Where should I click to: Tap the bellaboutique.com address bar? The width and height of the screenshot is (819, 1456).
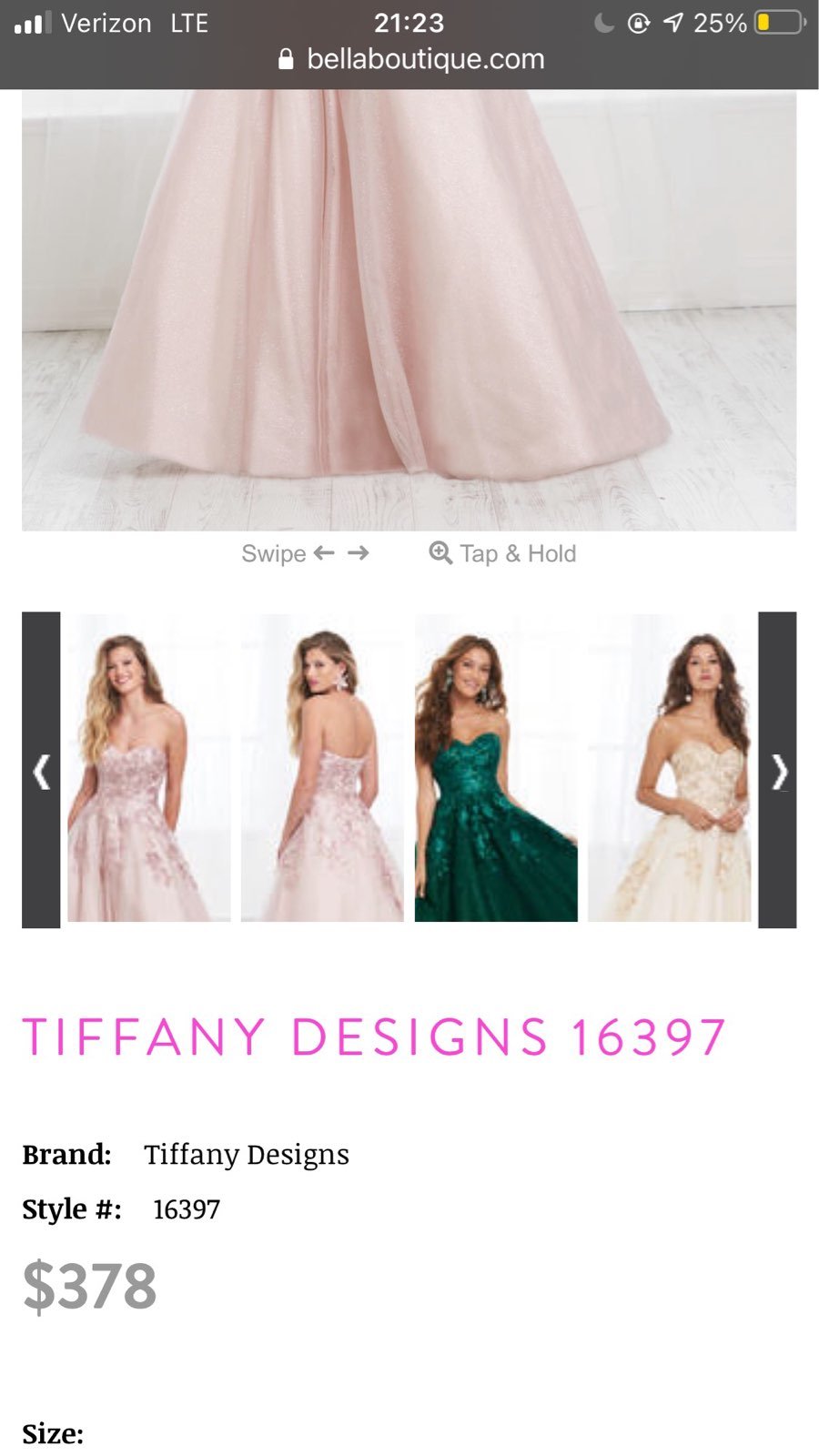coord(410,59)
